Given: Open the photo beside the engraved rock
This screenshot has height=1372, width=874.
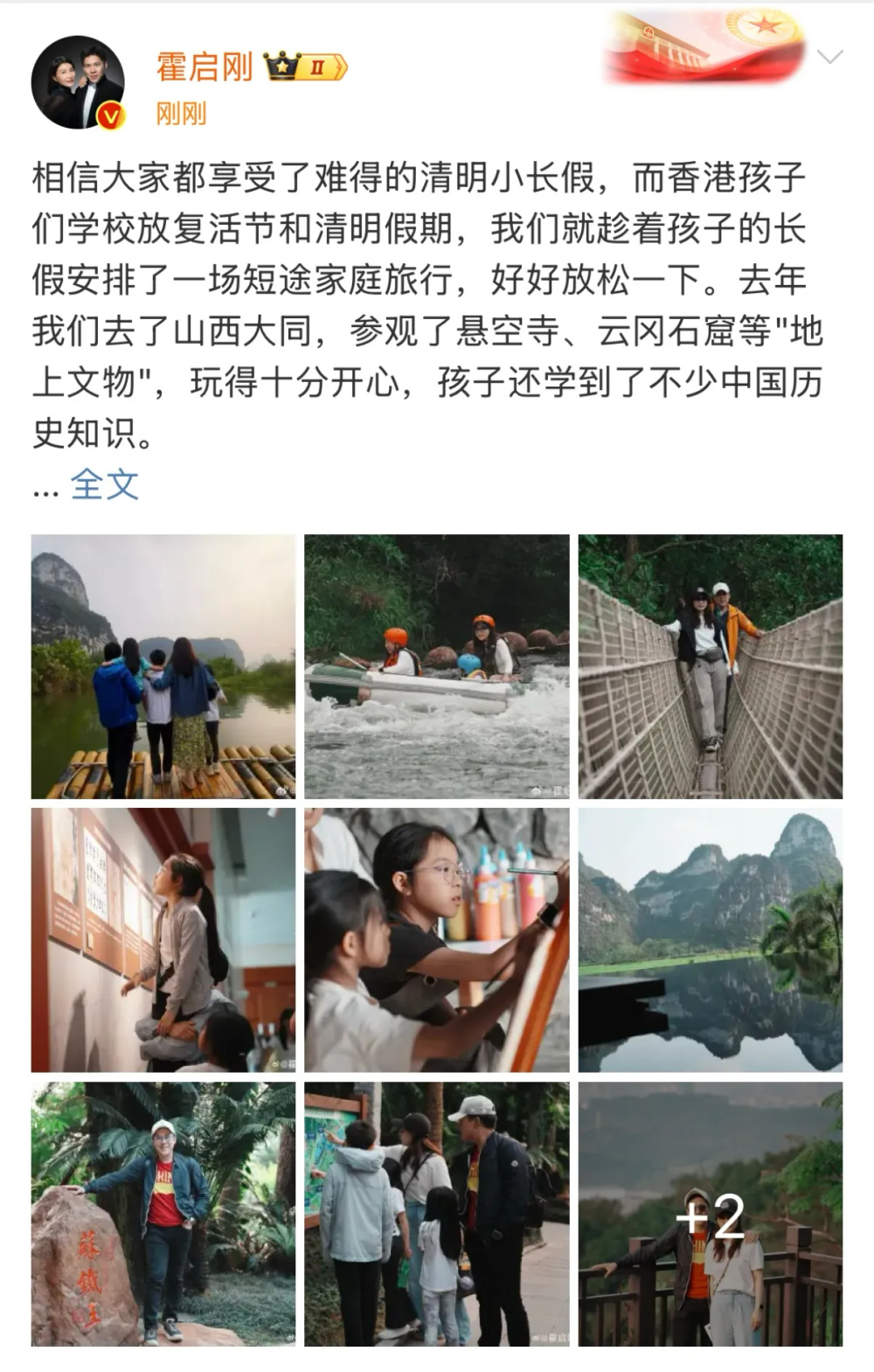Looking at the screenshot, I should (x=163, y=1214).
